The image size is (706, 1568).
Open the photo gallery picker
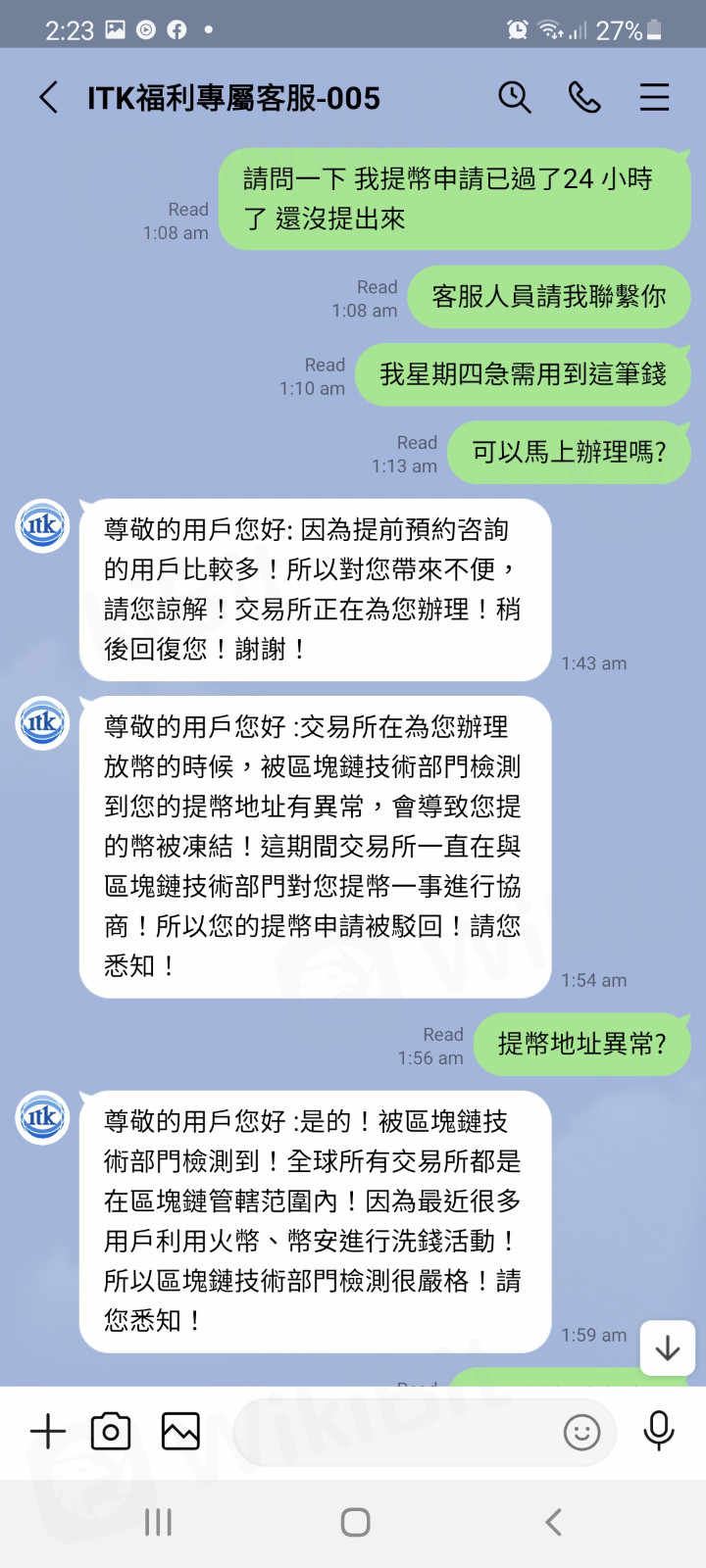coord(180,1432)
